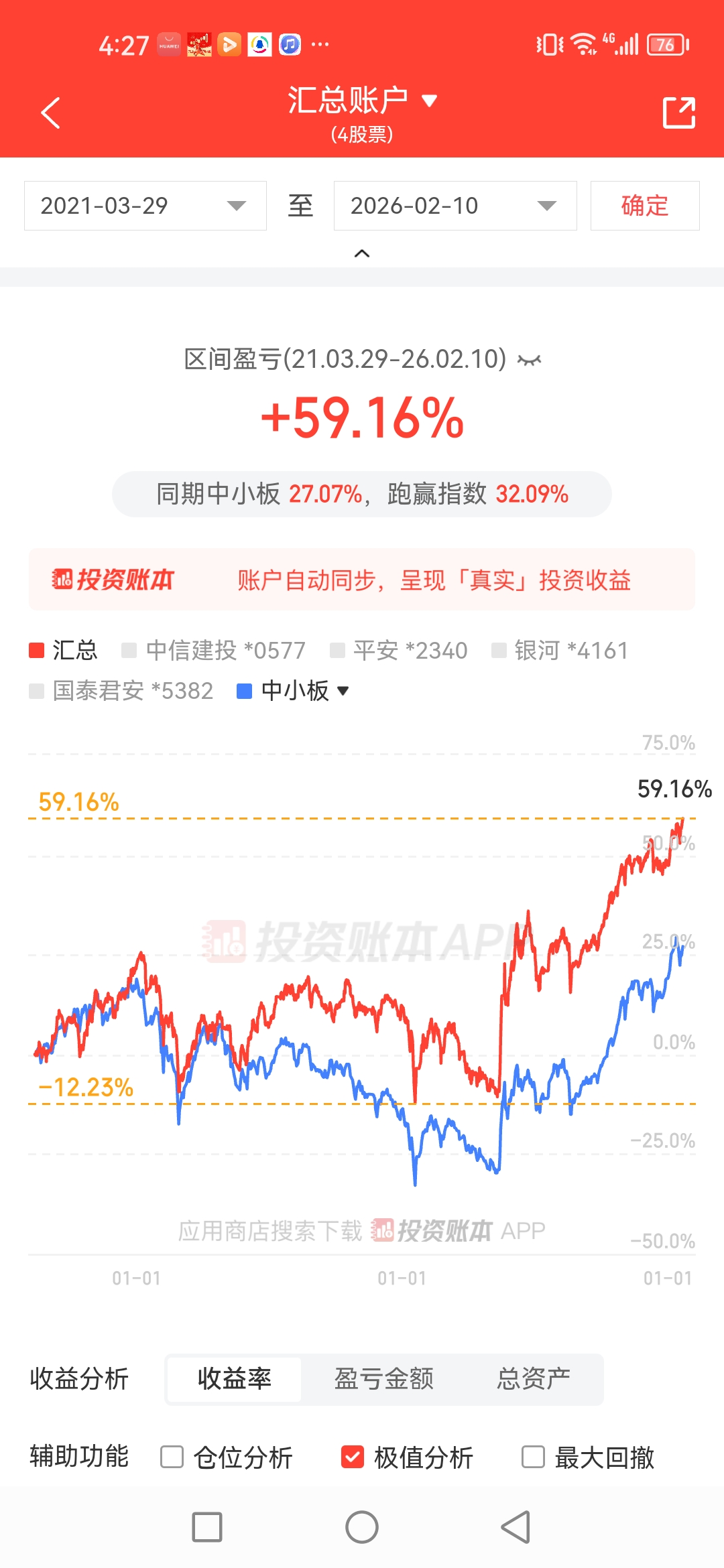Uncheck the 极值分析 checkbox

tap(353, 1457)
